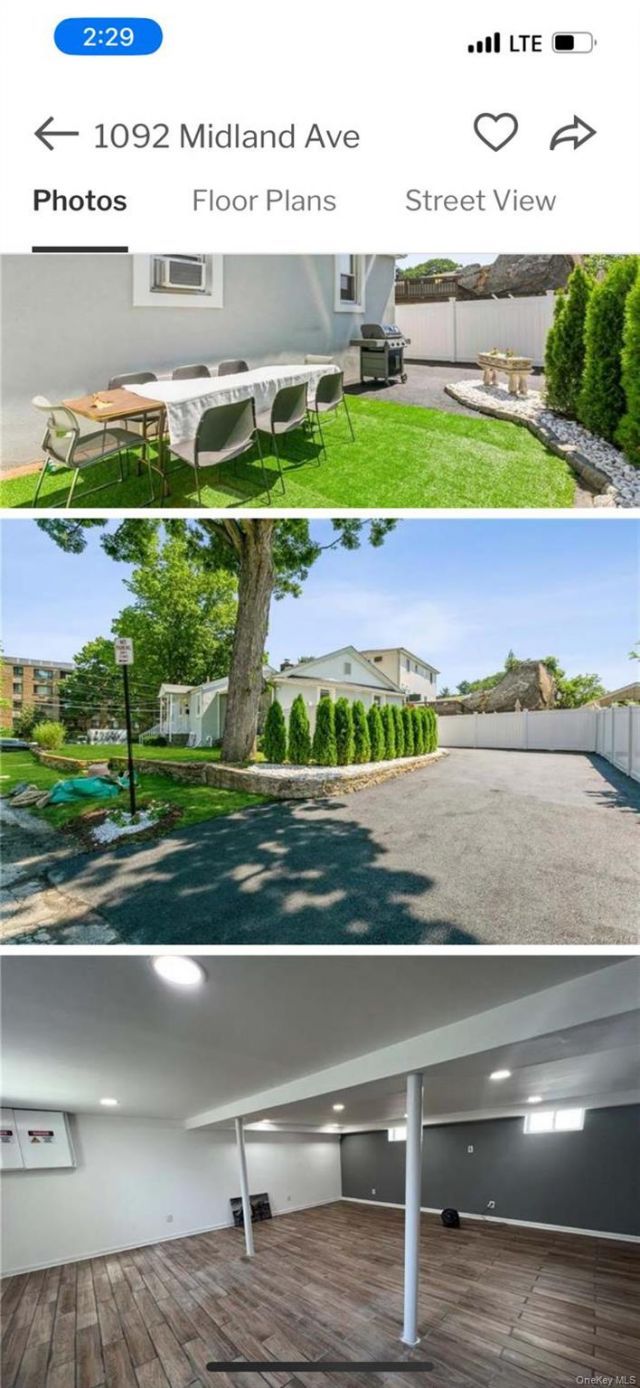Open the driveway and house exterior photo
Image resolution: width=640 pixels, height=1388 pixels.
point(320,731)
